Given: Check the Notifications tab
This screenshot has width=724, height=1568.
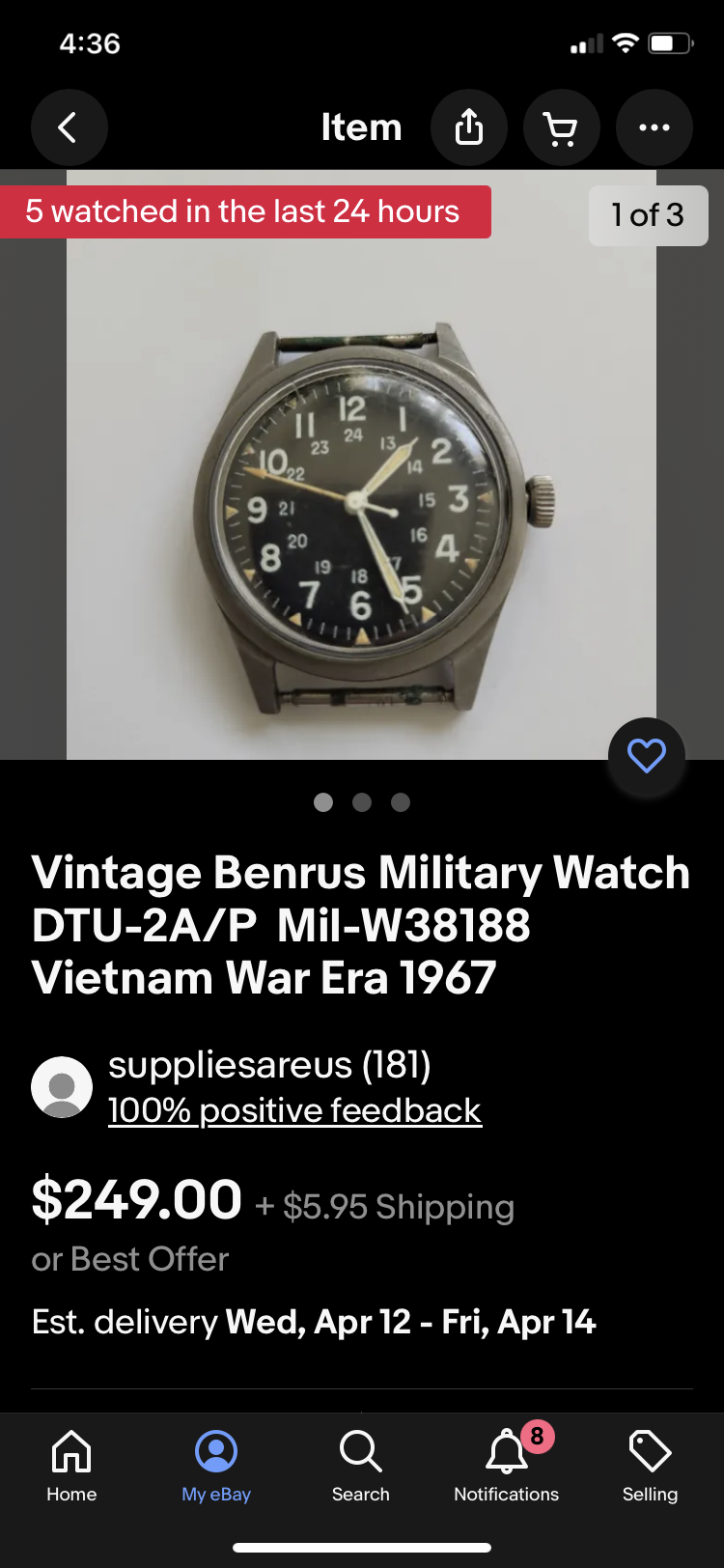Looking at the screenshot, I should [x=506, y=1466].
